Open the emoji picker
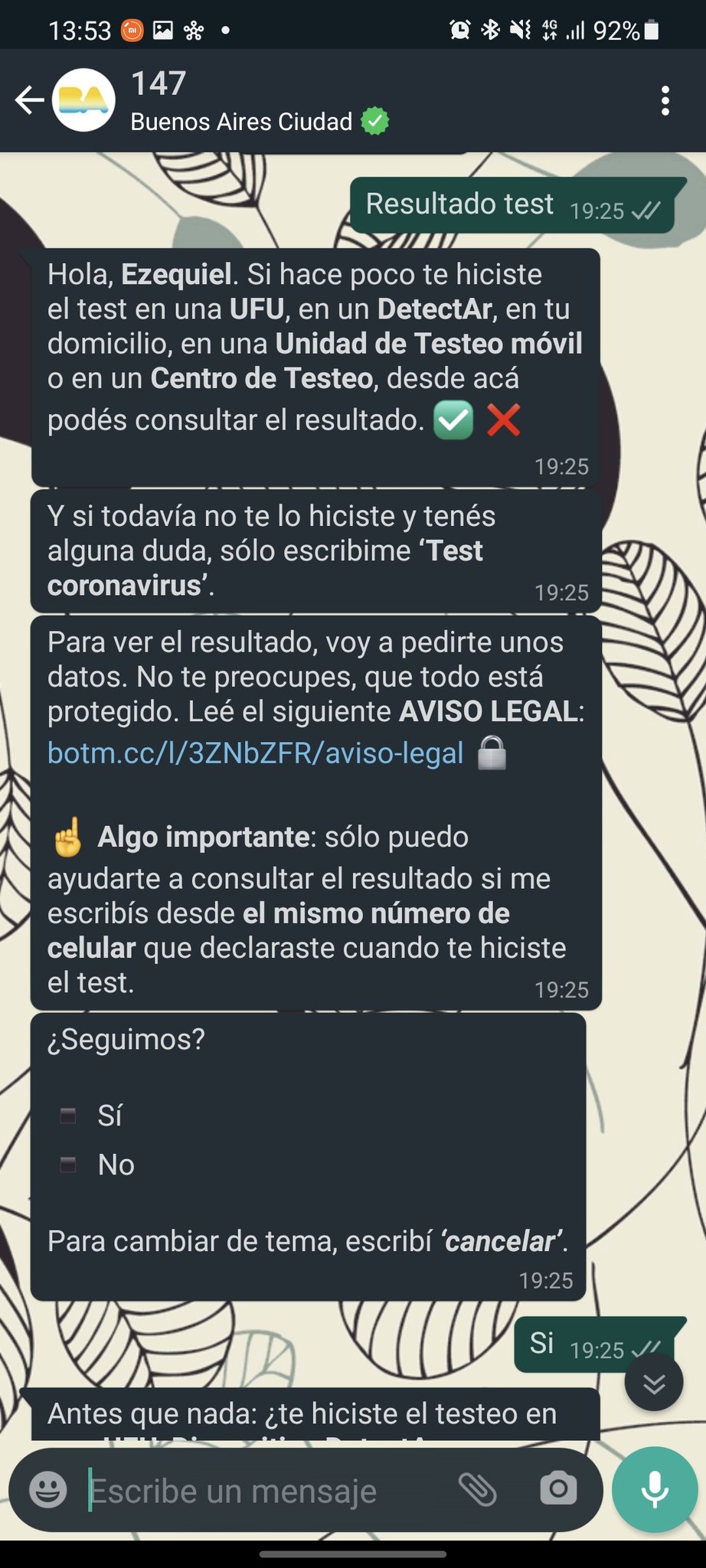The image size is (706, 1568). [x=47, y=1490]
